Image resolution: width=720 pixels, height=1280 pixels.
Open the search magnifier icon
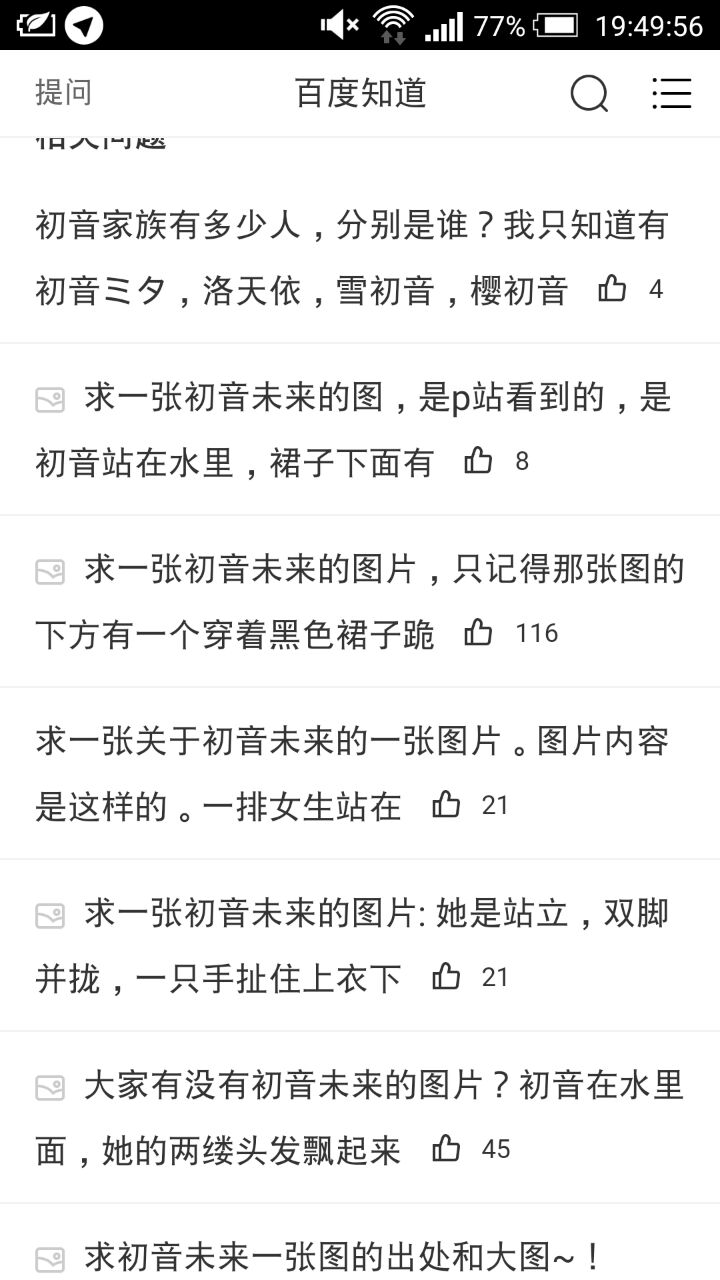[x=589, y=94]
